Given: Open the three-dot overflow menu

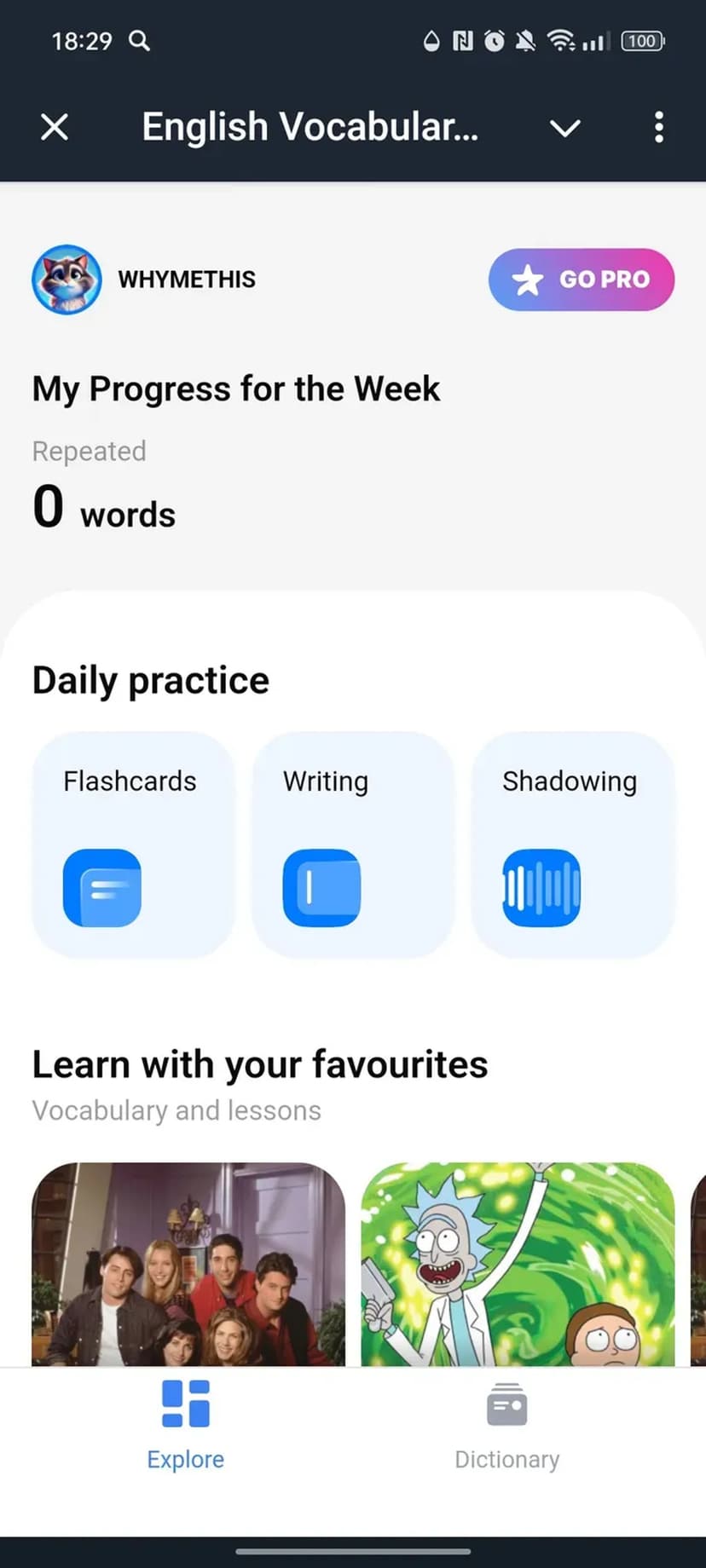Looking at the screenshot, I should pyautogui.click(x=658, y=128).
